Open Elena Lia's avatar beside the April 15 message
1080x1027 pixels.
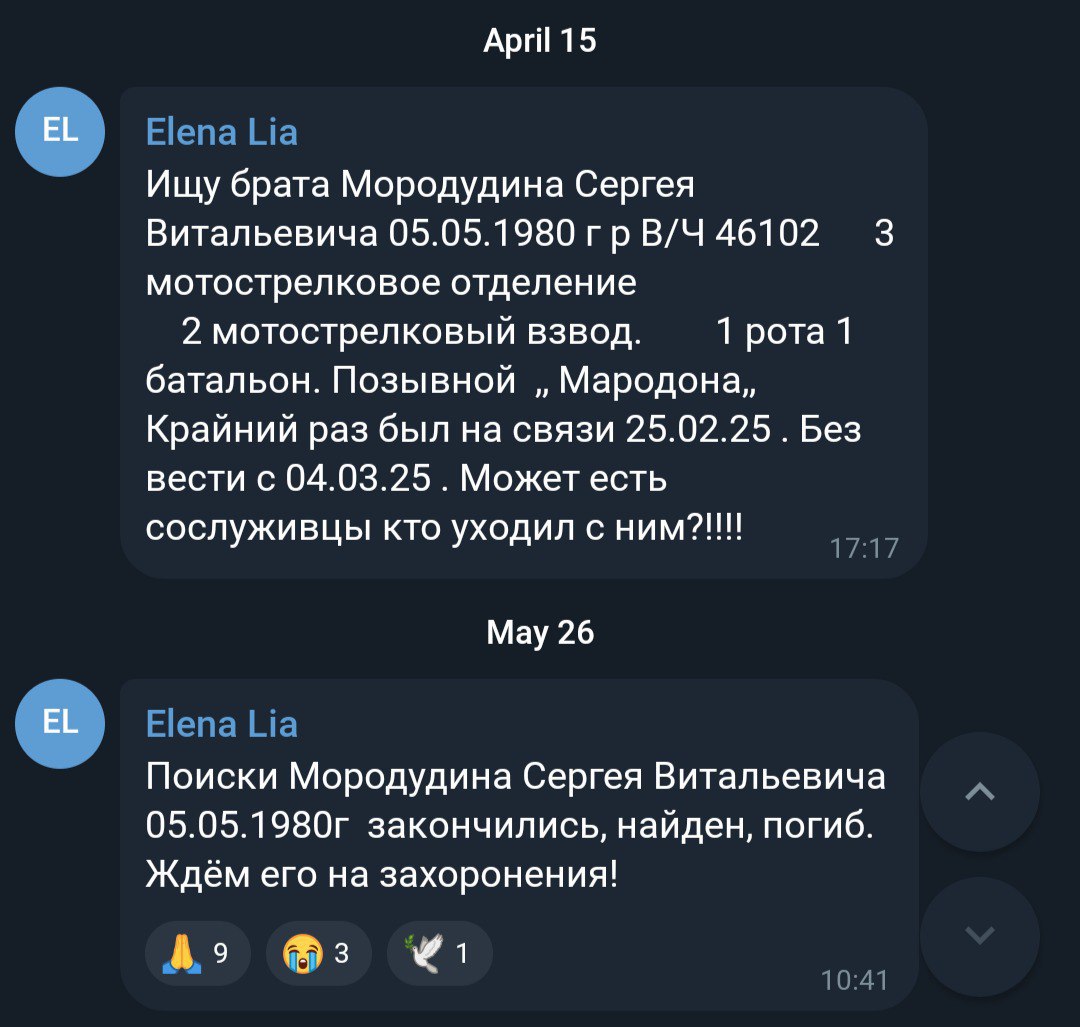[x=60, y=131]
